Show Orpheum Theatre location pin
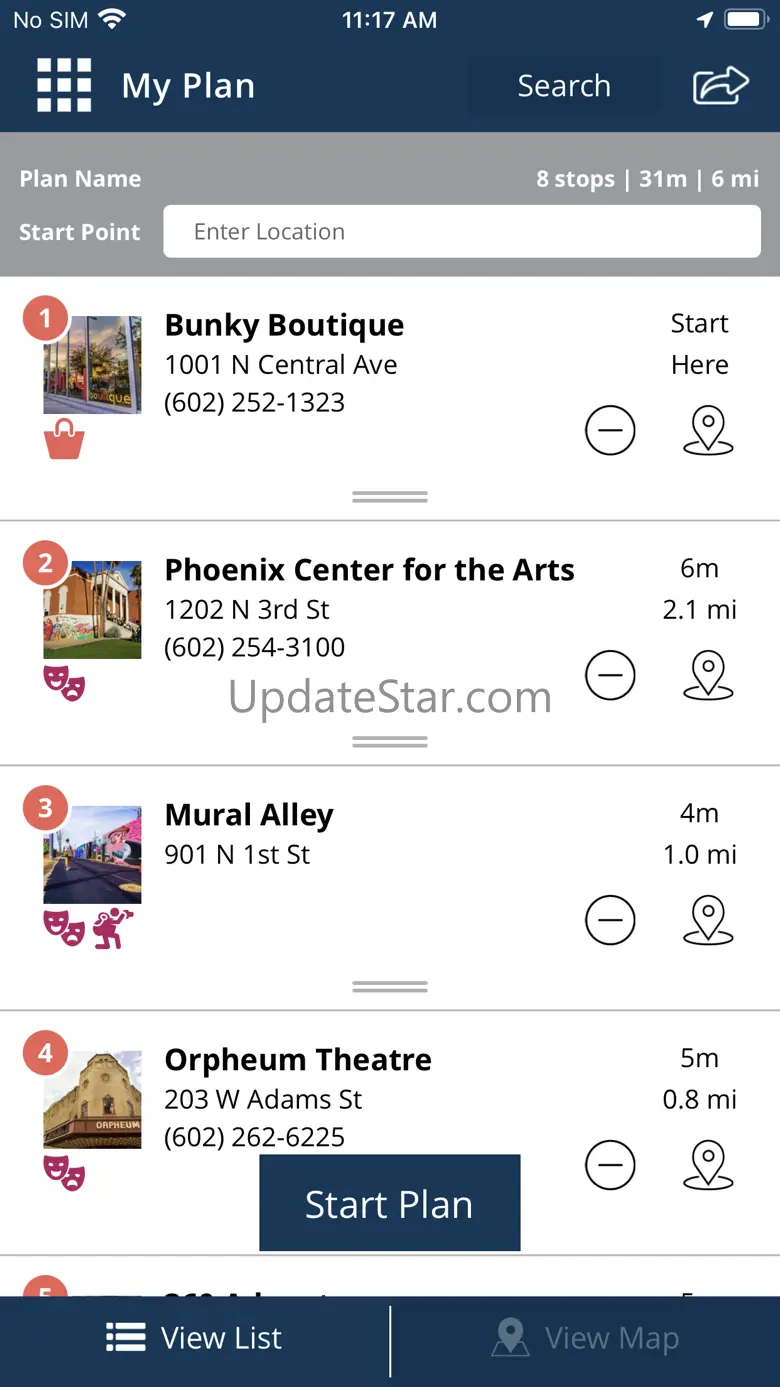 click(708, 1165)
